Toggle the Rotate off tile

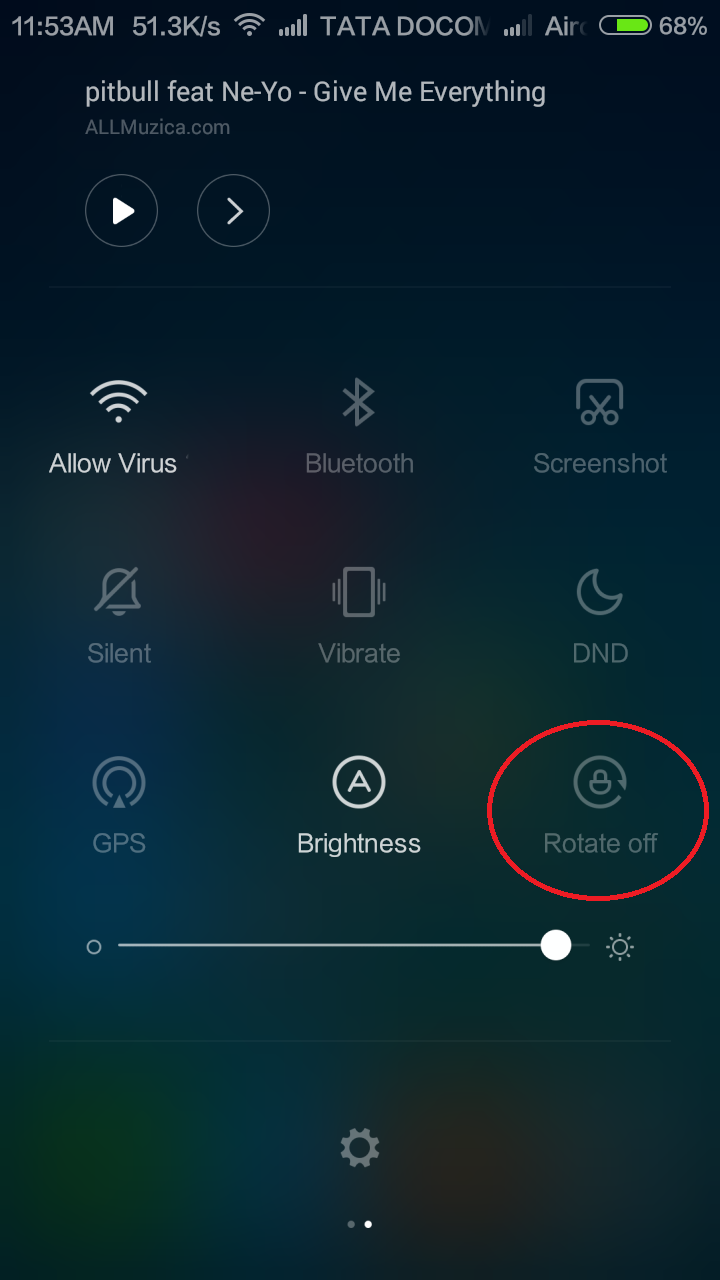599,783
